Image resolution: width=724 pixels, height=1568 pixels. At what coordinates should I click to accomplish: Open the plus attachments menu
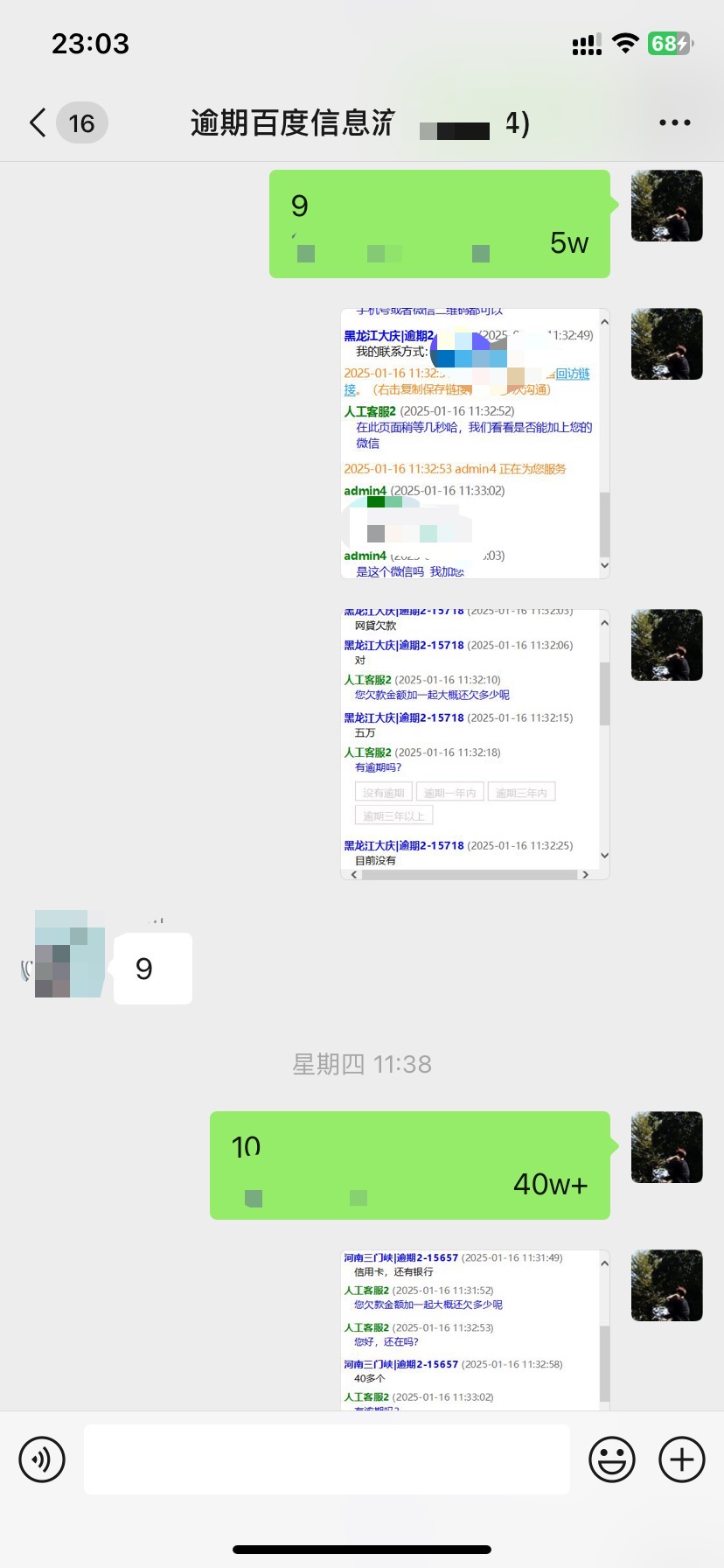coord(681,1459)
